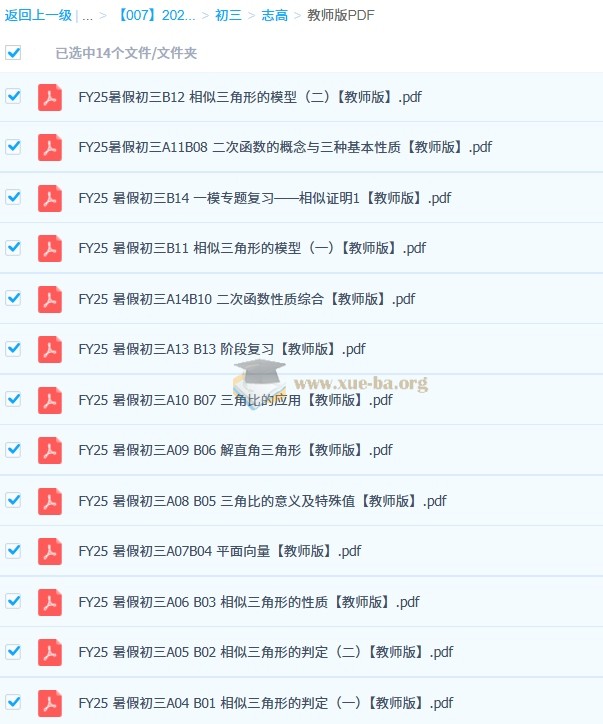
Task: Open A11B08 二次函数的概念与三种基本性质 file
Action: click(285, 147)
